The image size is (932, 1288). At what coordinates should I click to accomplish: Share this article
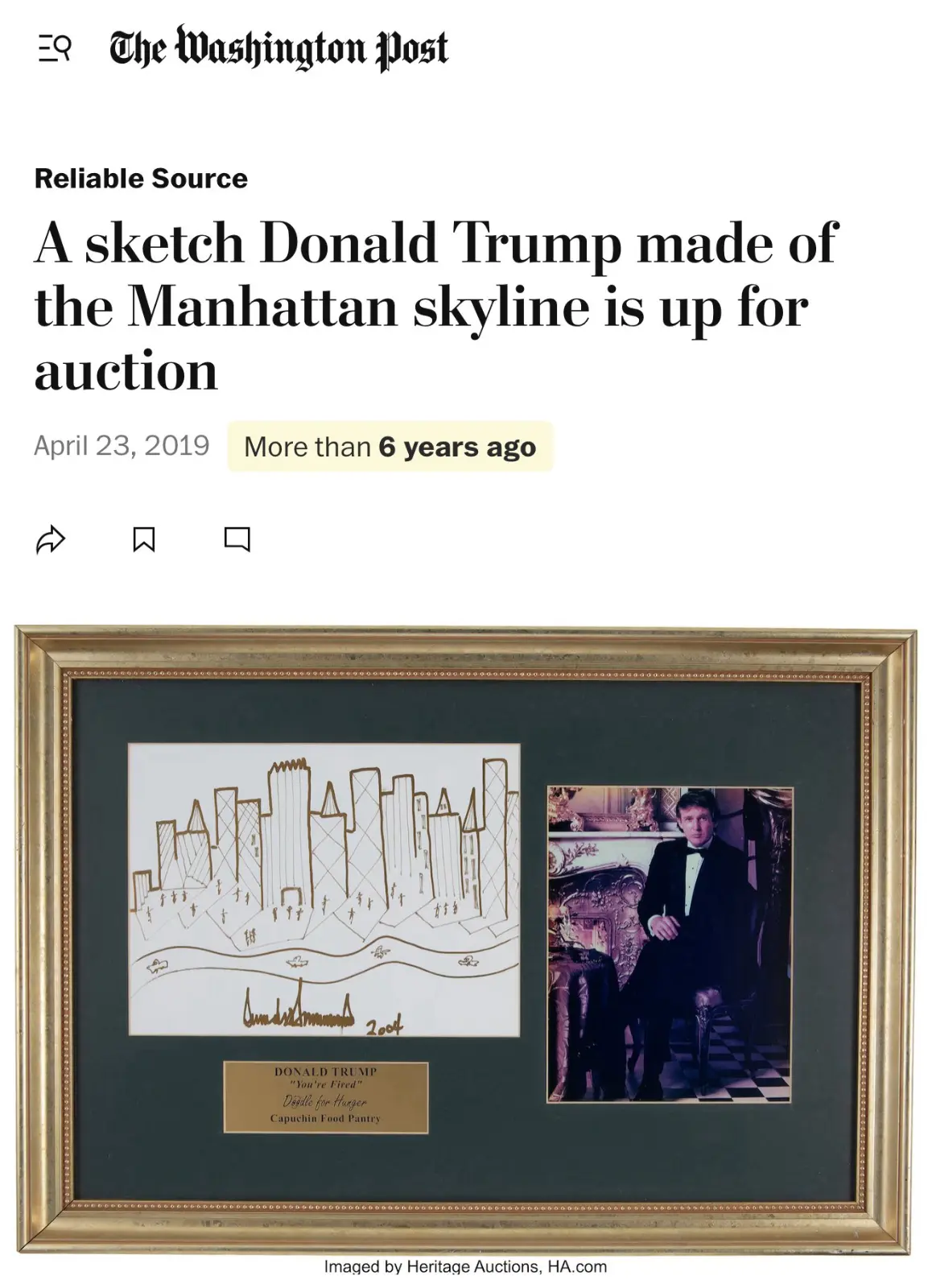click(50, 539)
